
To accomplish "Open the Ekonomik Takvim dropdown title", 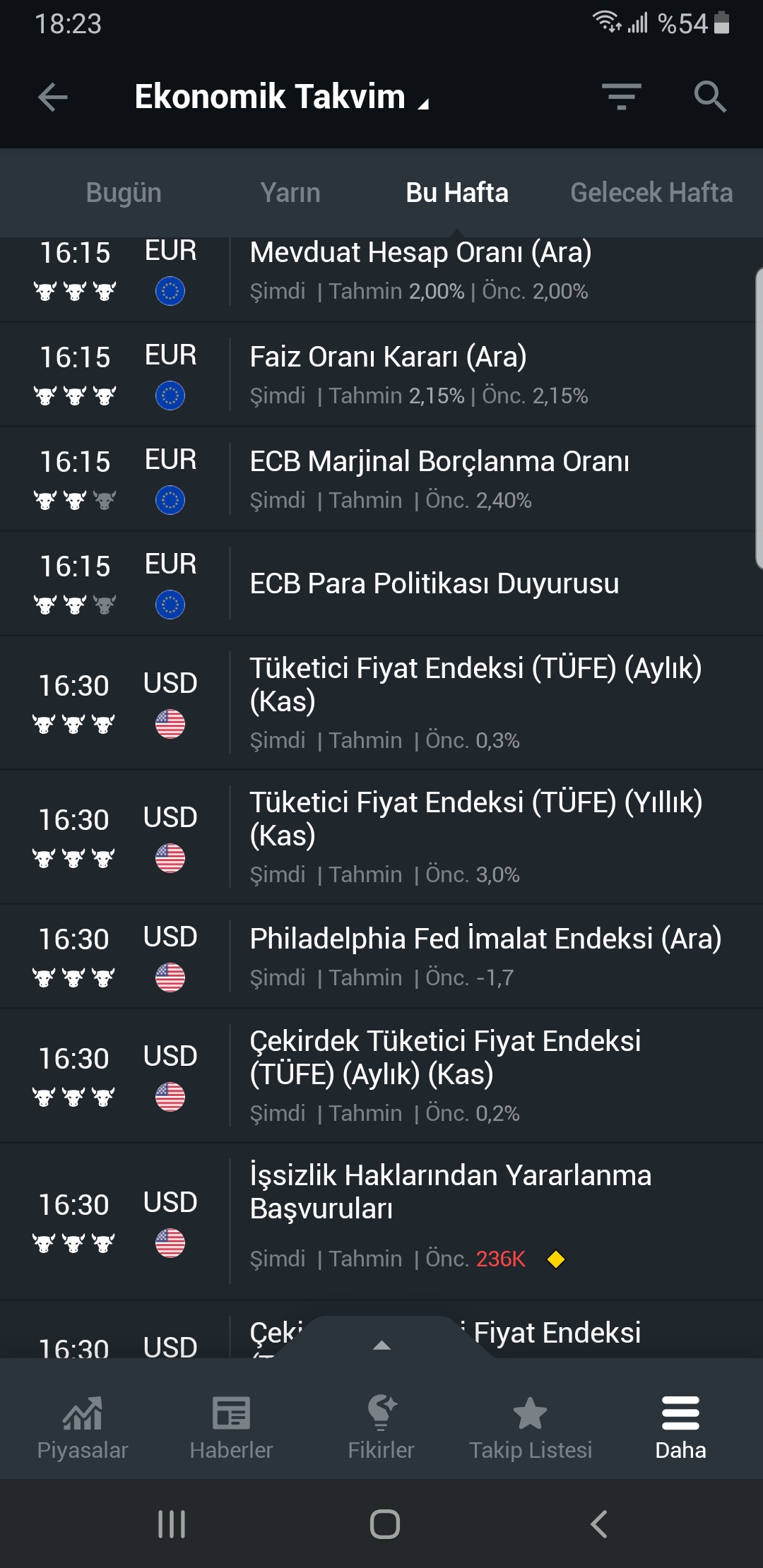I will 280,97.
